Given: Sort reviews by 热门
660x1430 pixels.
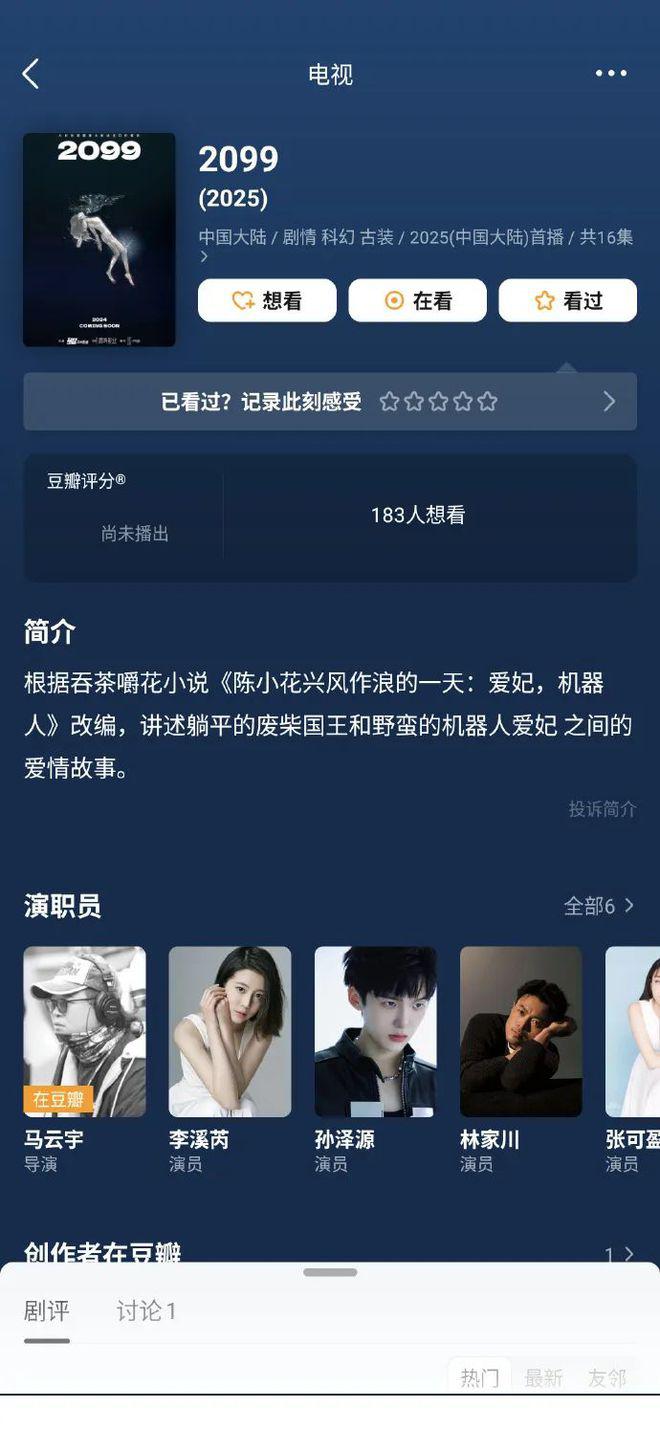Looking at the screenshot, I should point(479,1378).
